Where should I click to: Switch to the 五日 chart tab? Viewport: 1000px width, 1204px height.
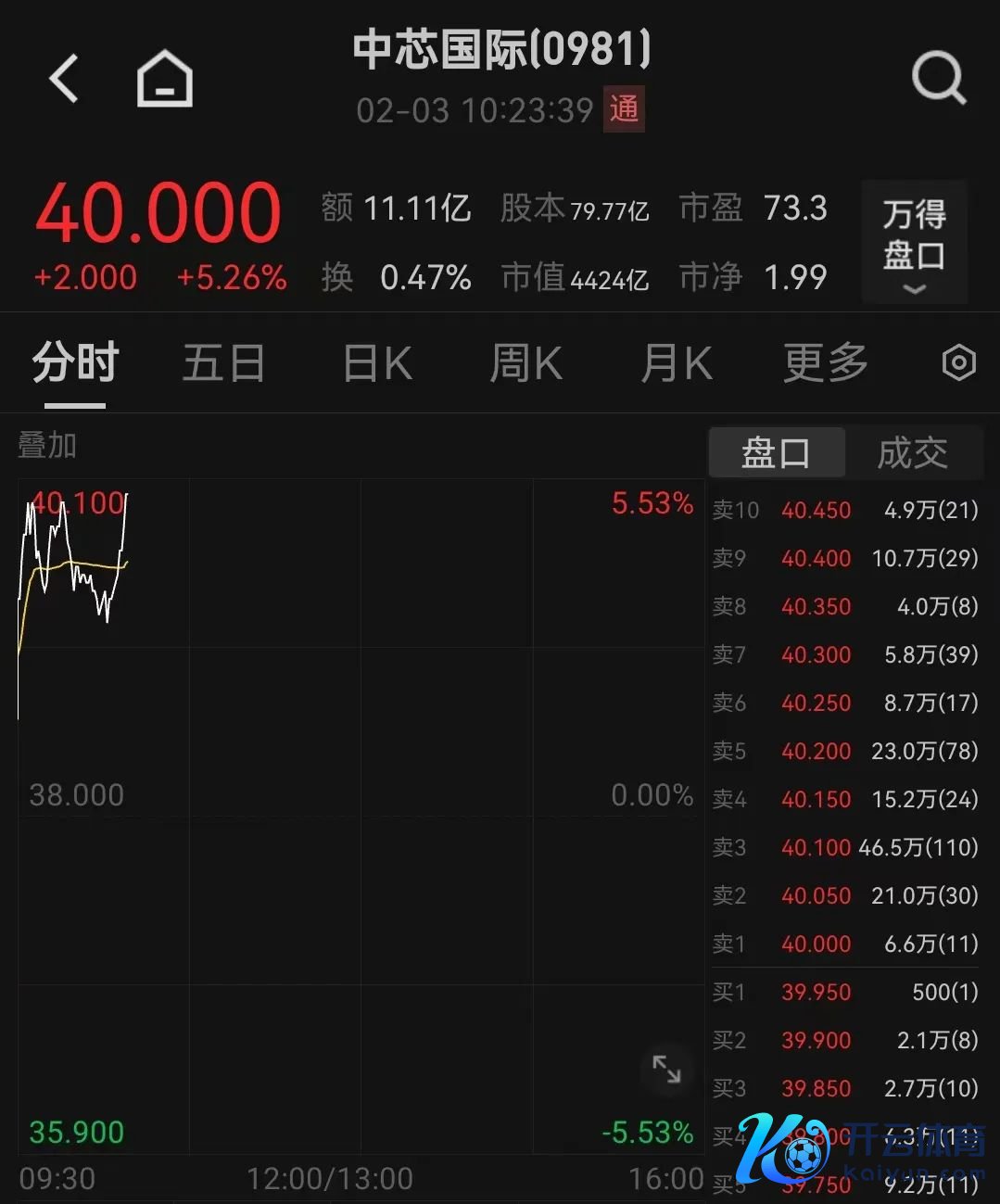[x=223, y=362]
